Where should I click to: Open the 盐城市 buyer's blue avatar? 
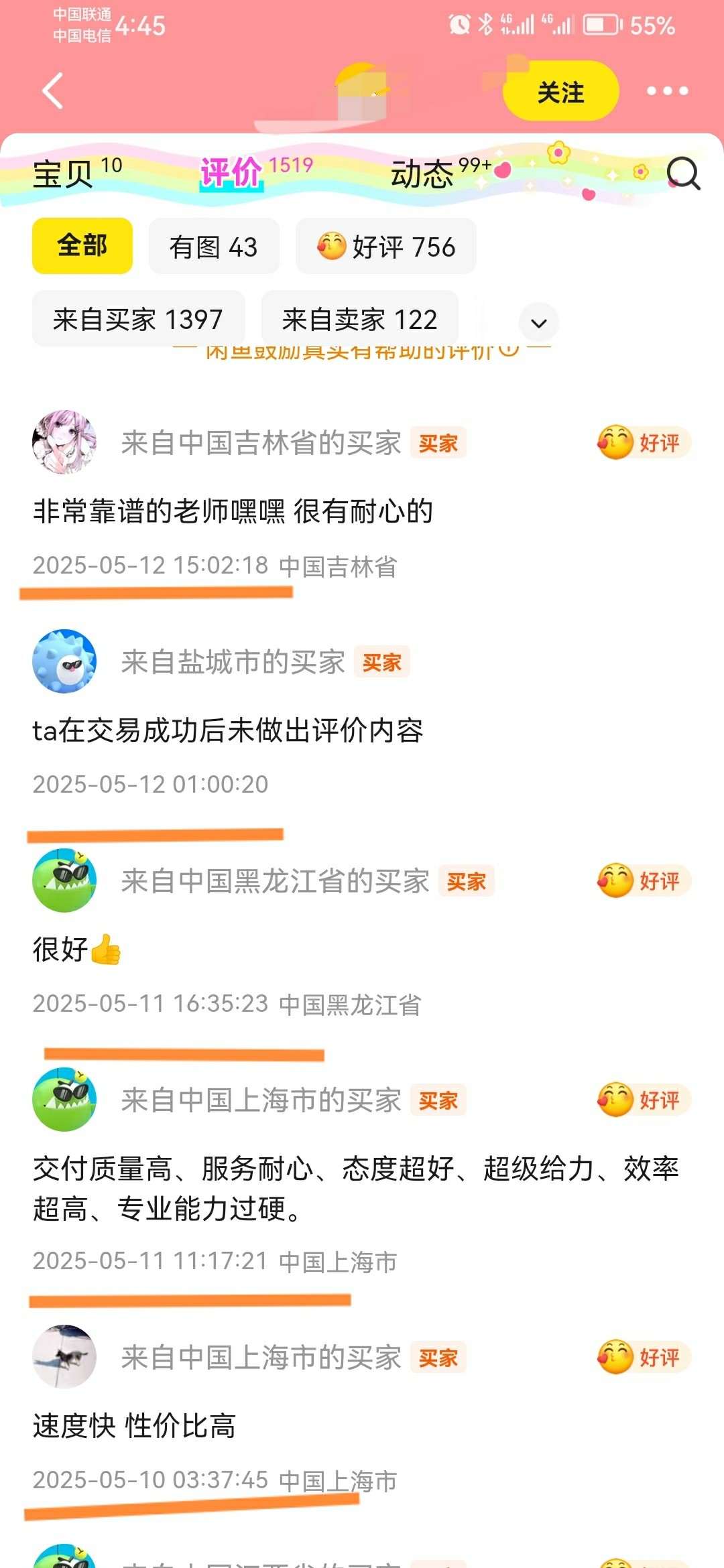pyautogui.click(x=64, y=661)
